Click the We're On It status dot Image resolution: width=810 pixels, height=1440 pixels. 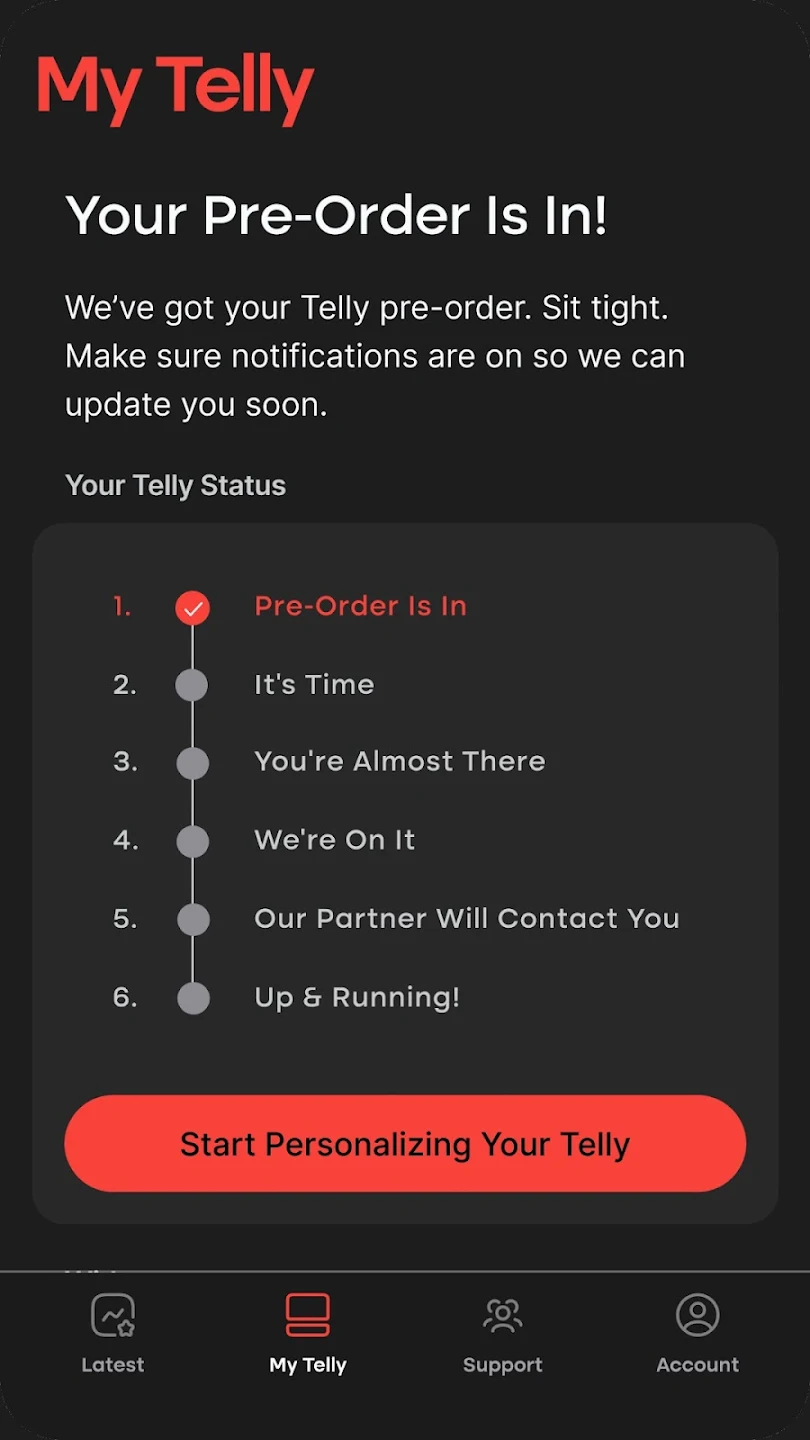click(193, 841)
